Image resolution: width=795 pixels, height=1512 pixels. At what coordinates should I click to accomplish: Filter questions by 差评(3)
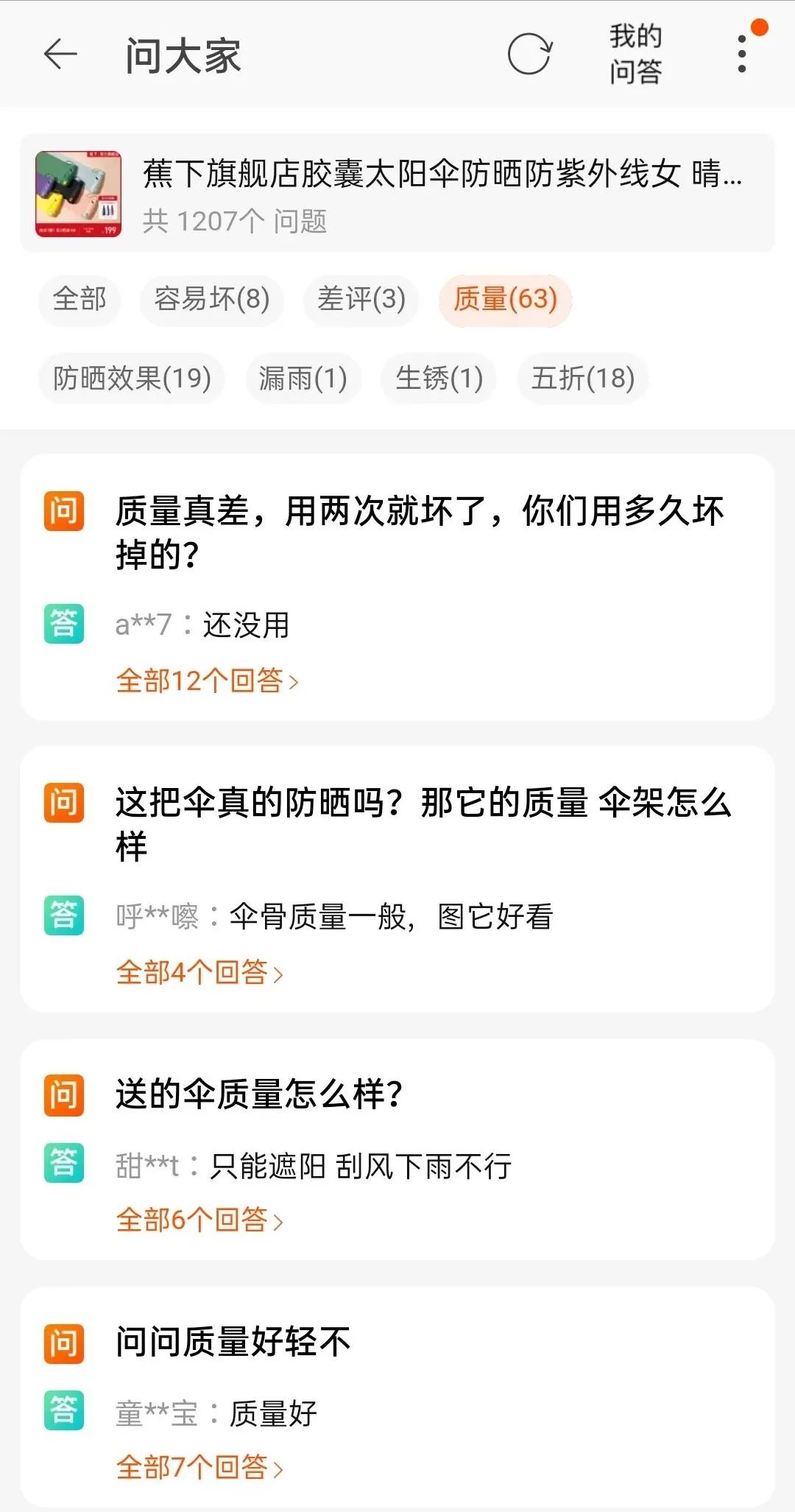pyautogui.click(x=361, y=299)
